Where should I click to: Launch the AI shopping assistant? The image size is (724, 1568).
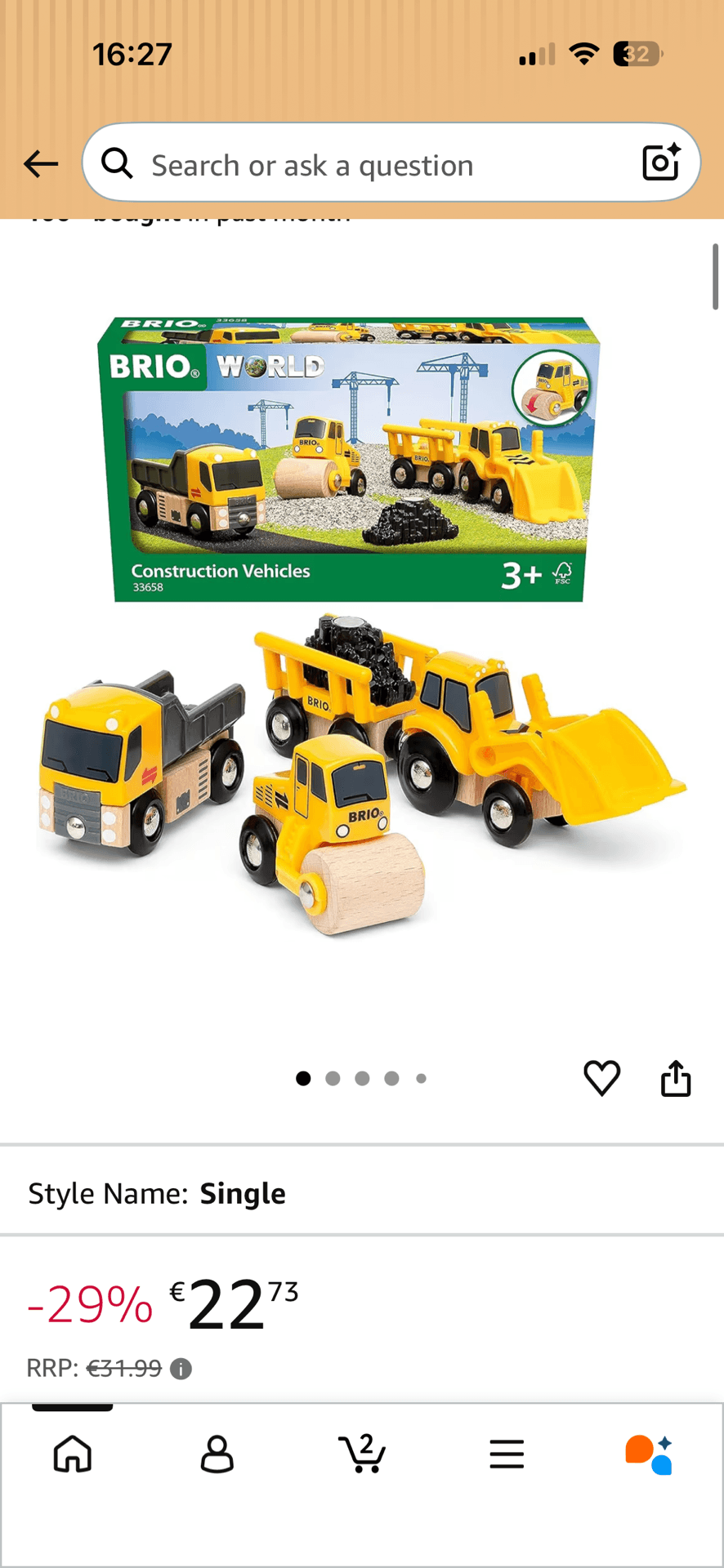(650, 1454)
